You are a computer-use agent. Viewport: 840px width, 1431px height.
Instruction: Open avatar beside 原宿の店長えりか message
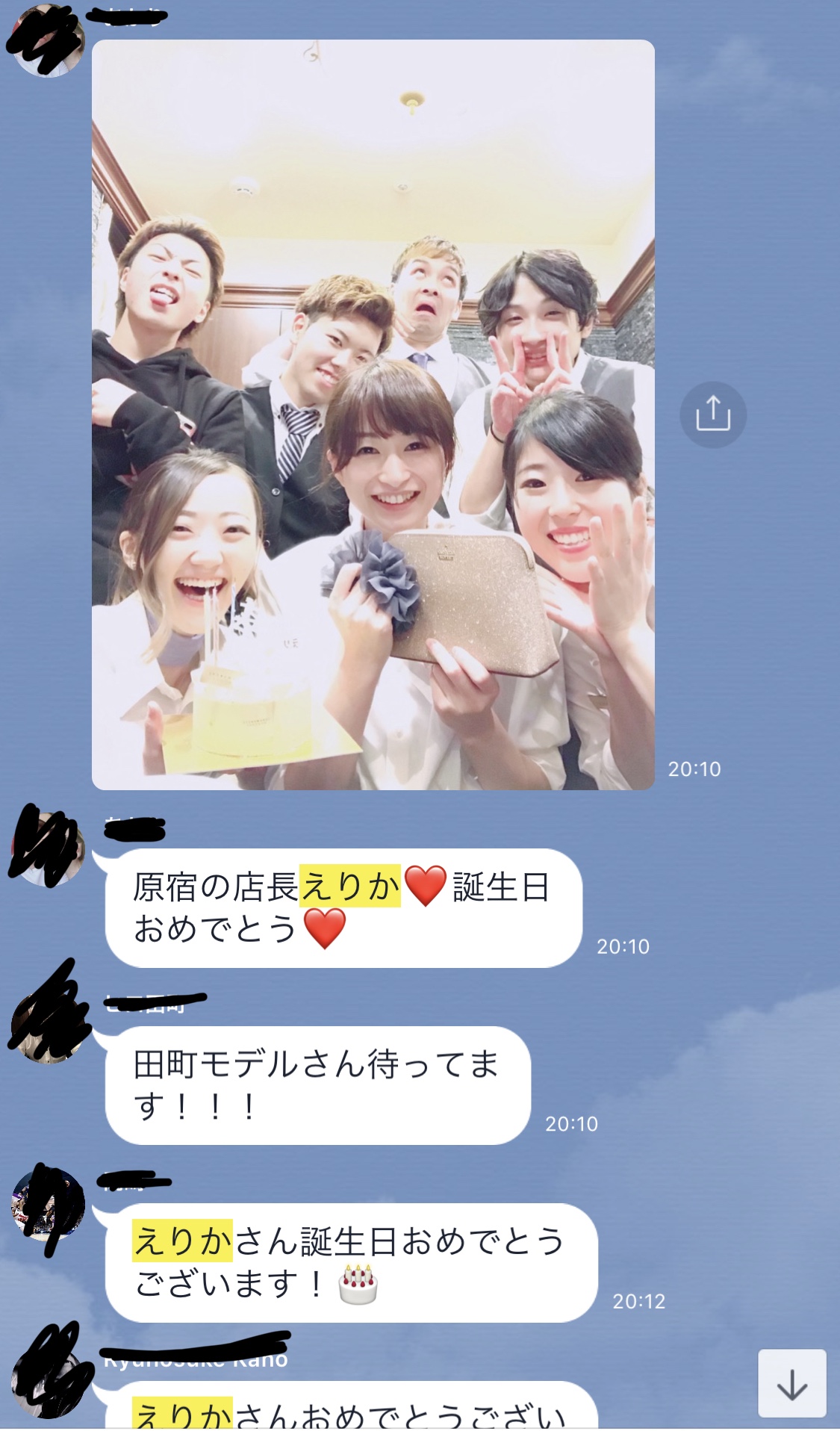point(48,848)
